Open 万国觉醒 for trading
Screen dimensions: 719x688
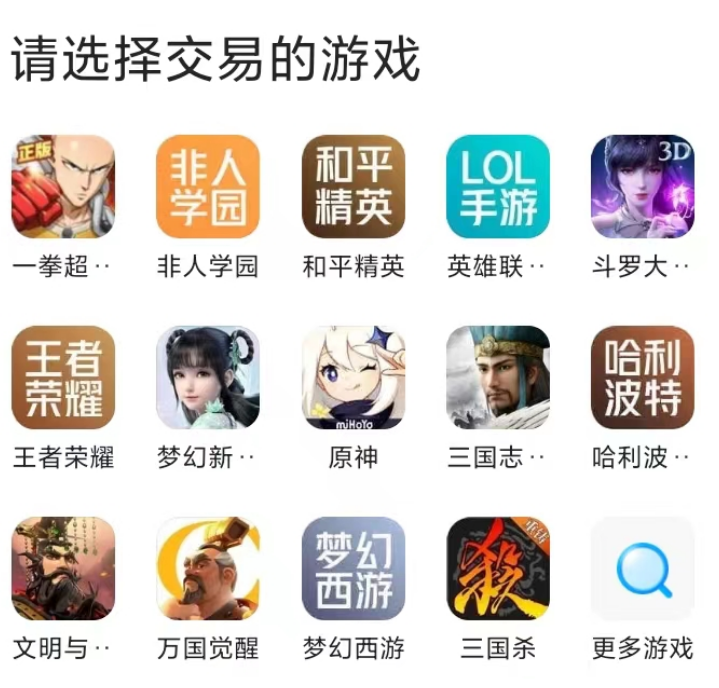click(208, 569)
